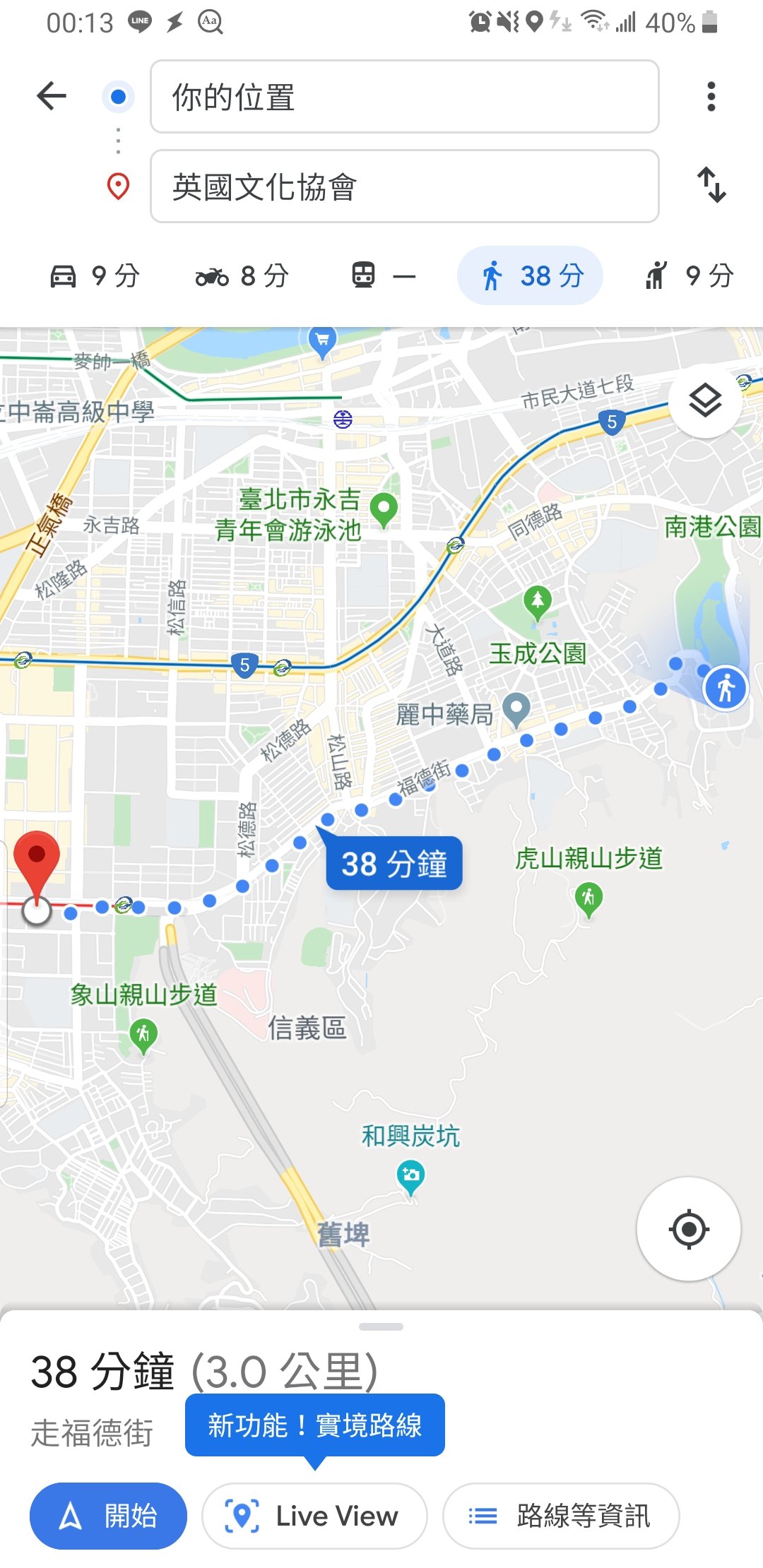Edit the starting point 你的位置

pos(404,97)
